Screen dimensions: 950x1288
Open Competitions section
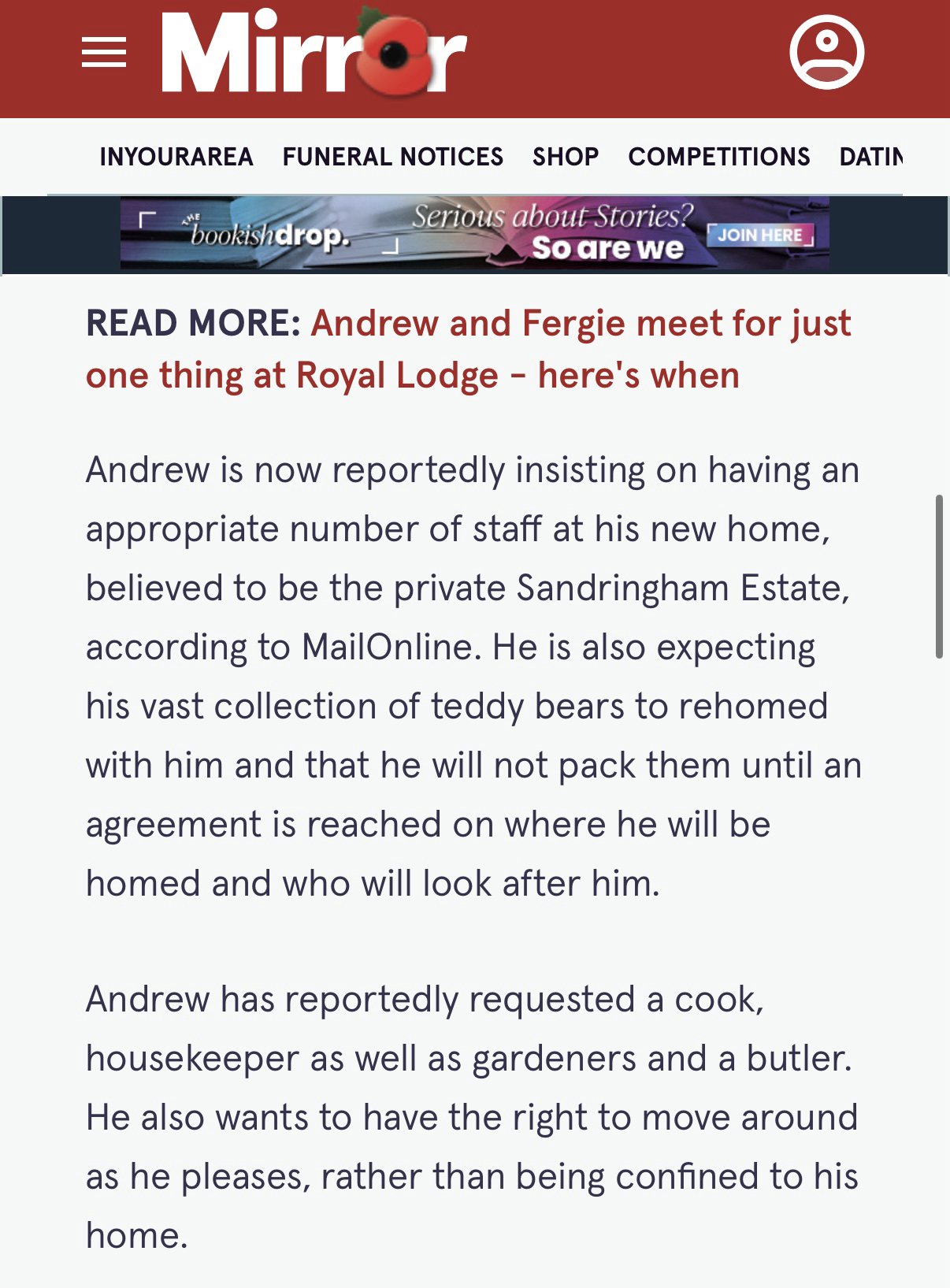click(718, 157)
